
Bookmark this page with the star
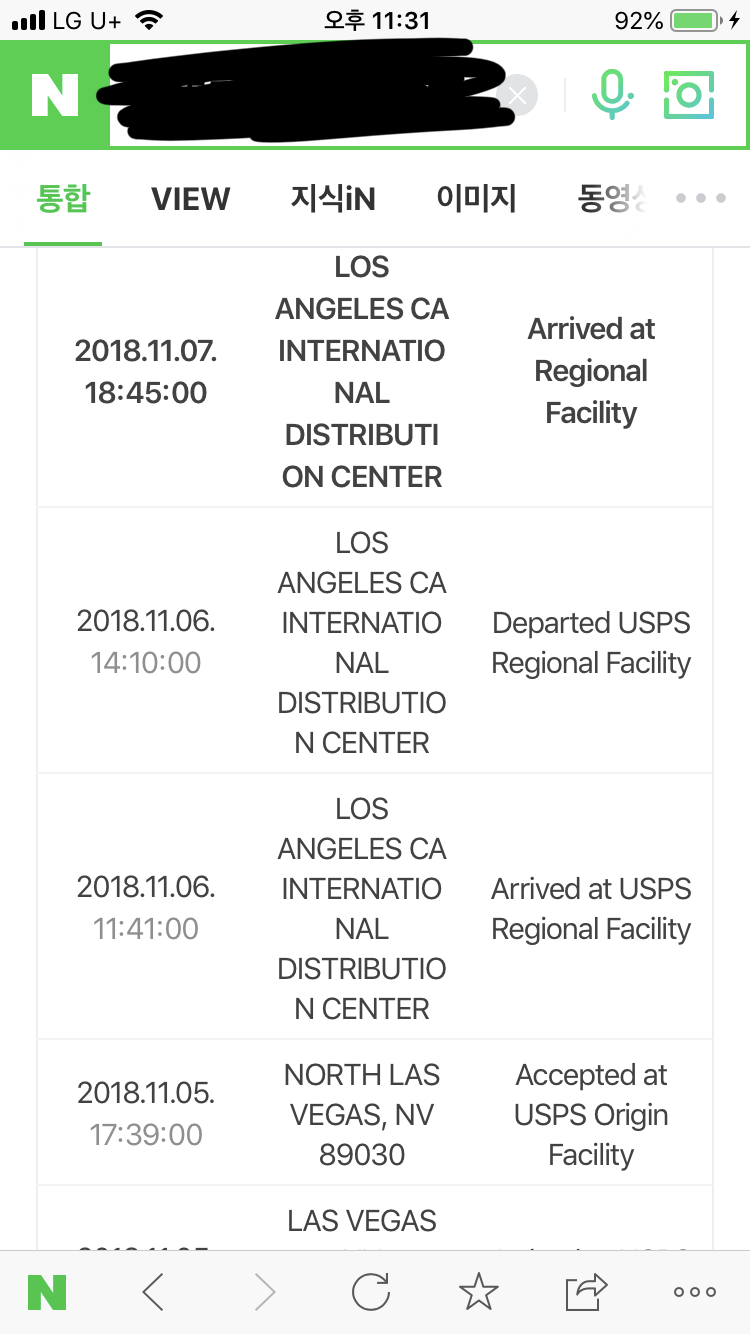(479, 1292)
